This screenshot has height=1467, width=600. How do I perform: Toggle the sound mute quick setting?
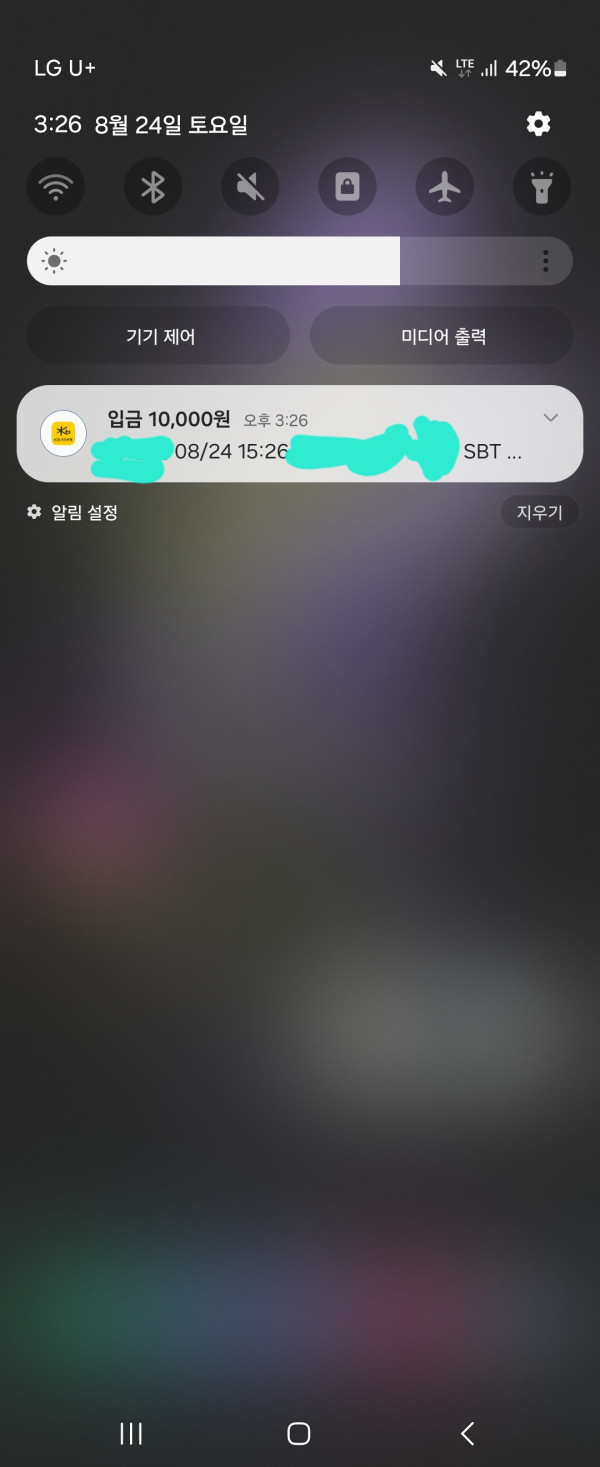pyautogui.click(x=250, y=187)
